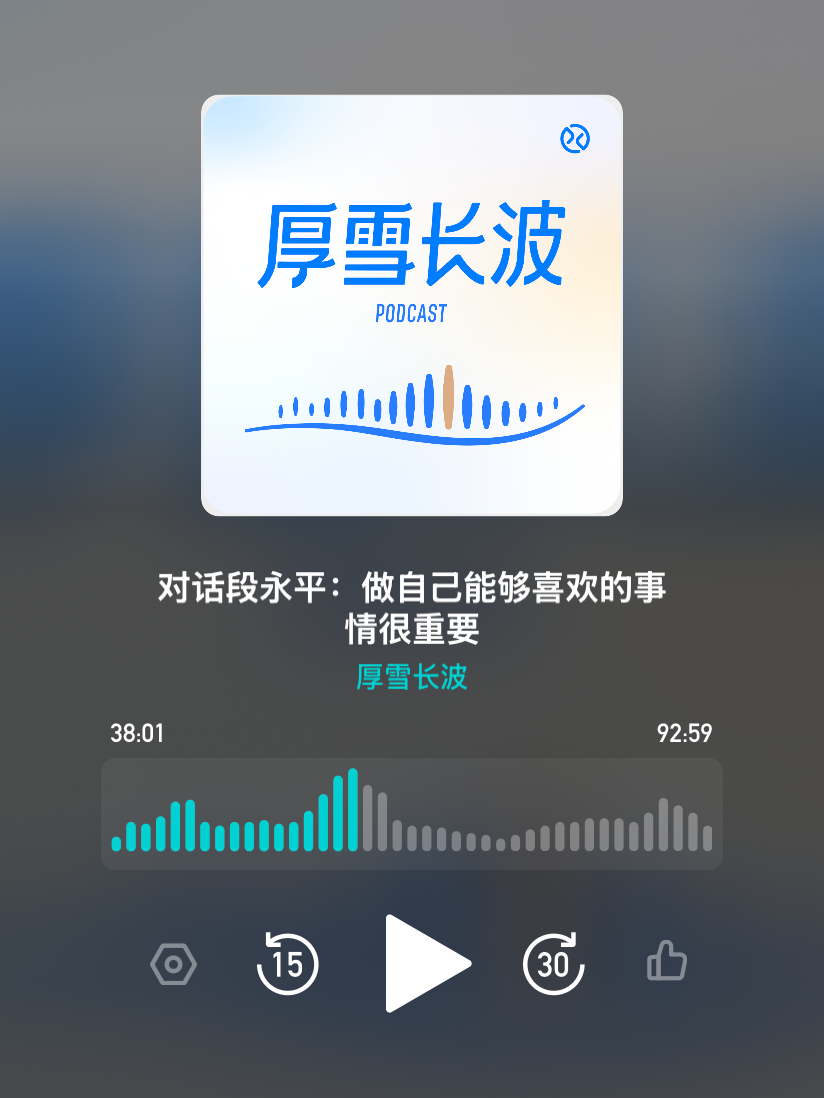Open the 厚雪长波 podcast channel link
Screen dimensions: 824x1098
(x=412, y=677)
